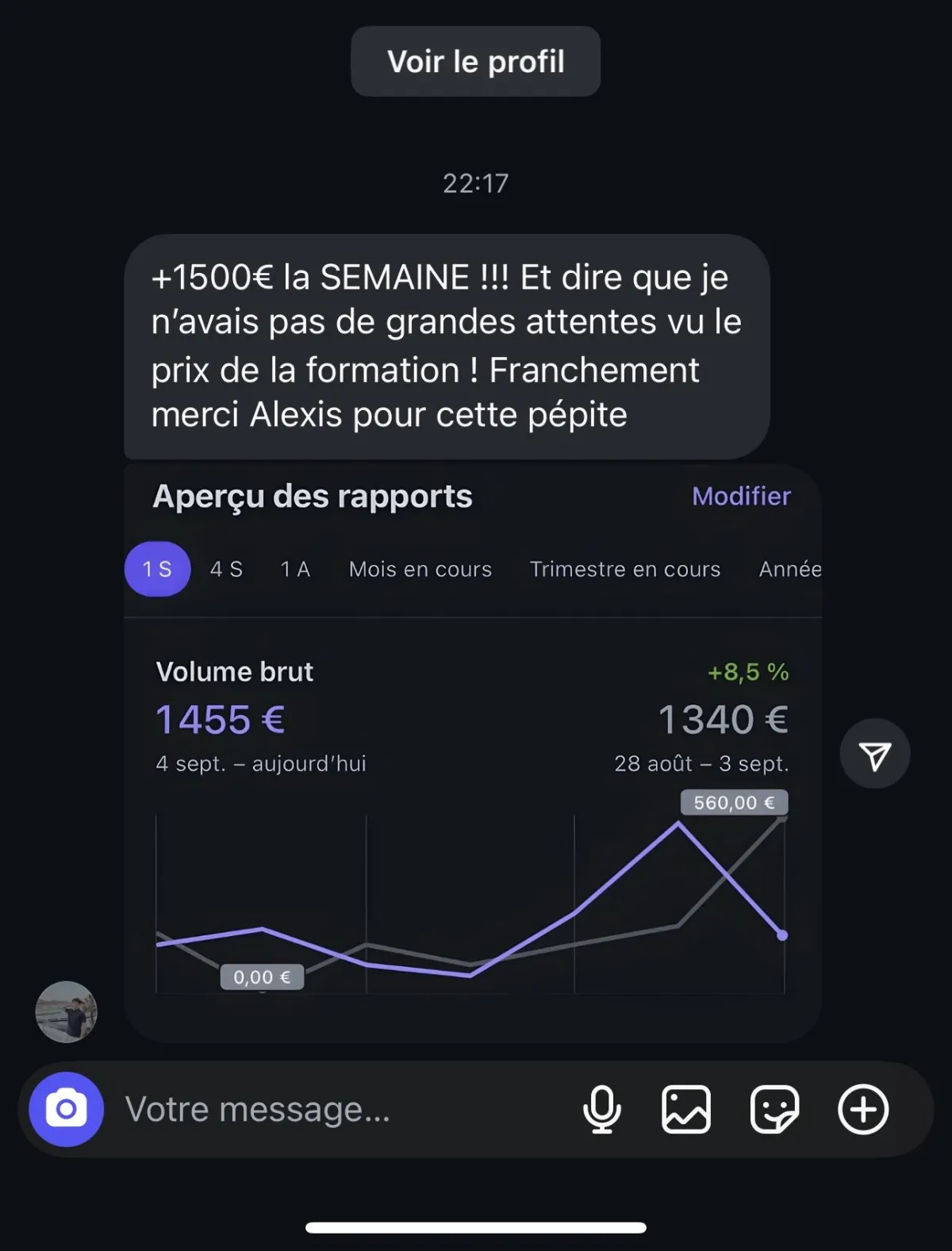Screen dimensions: 952x1251
Task: Open the sticker picker
Action: [774, 1109]
